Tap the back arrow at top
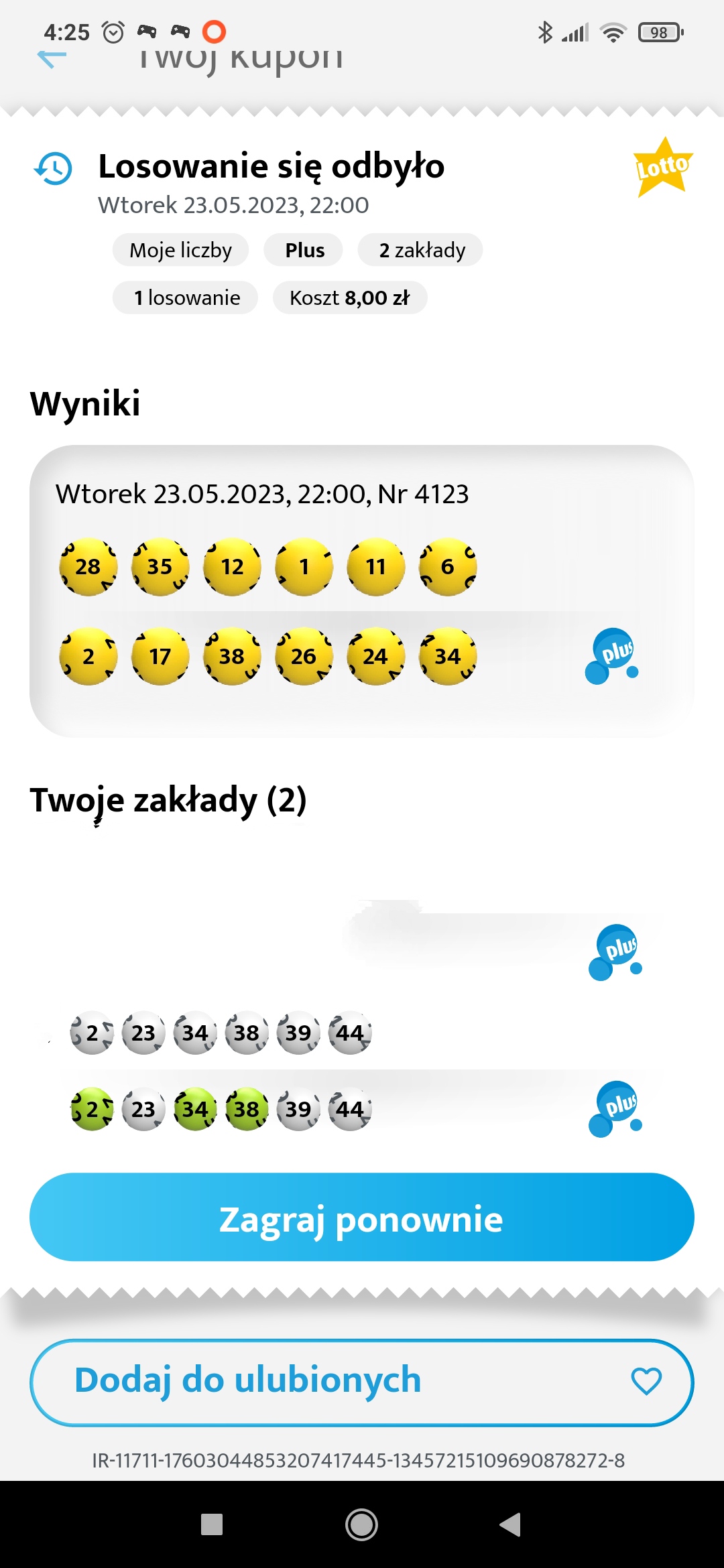Viewport: 724px width, 1568px height. [52, 58]
